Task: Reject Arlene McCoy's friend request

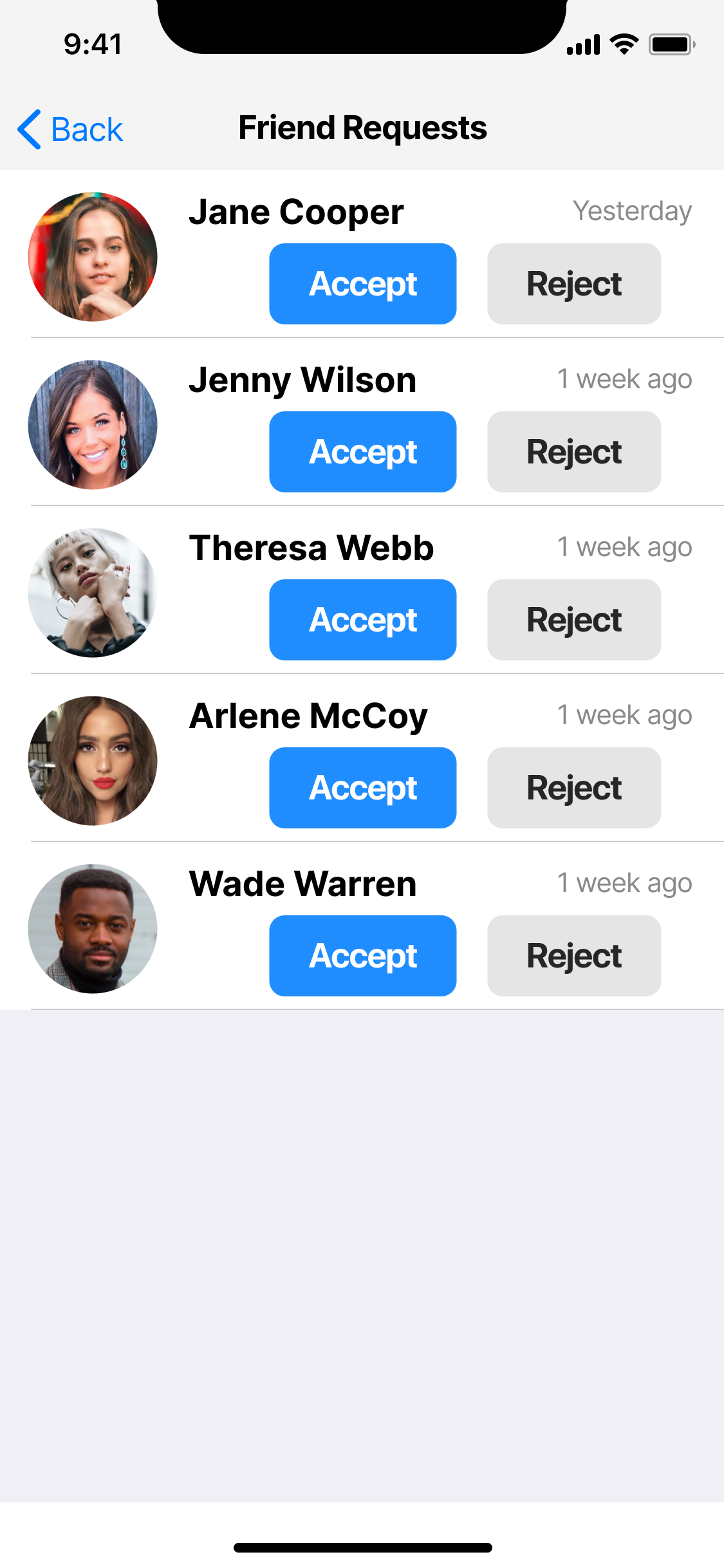Action: coord(574,788)
